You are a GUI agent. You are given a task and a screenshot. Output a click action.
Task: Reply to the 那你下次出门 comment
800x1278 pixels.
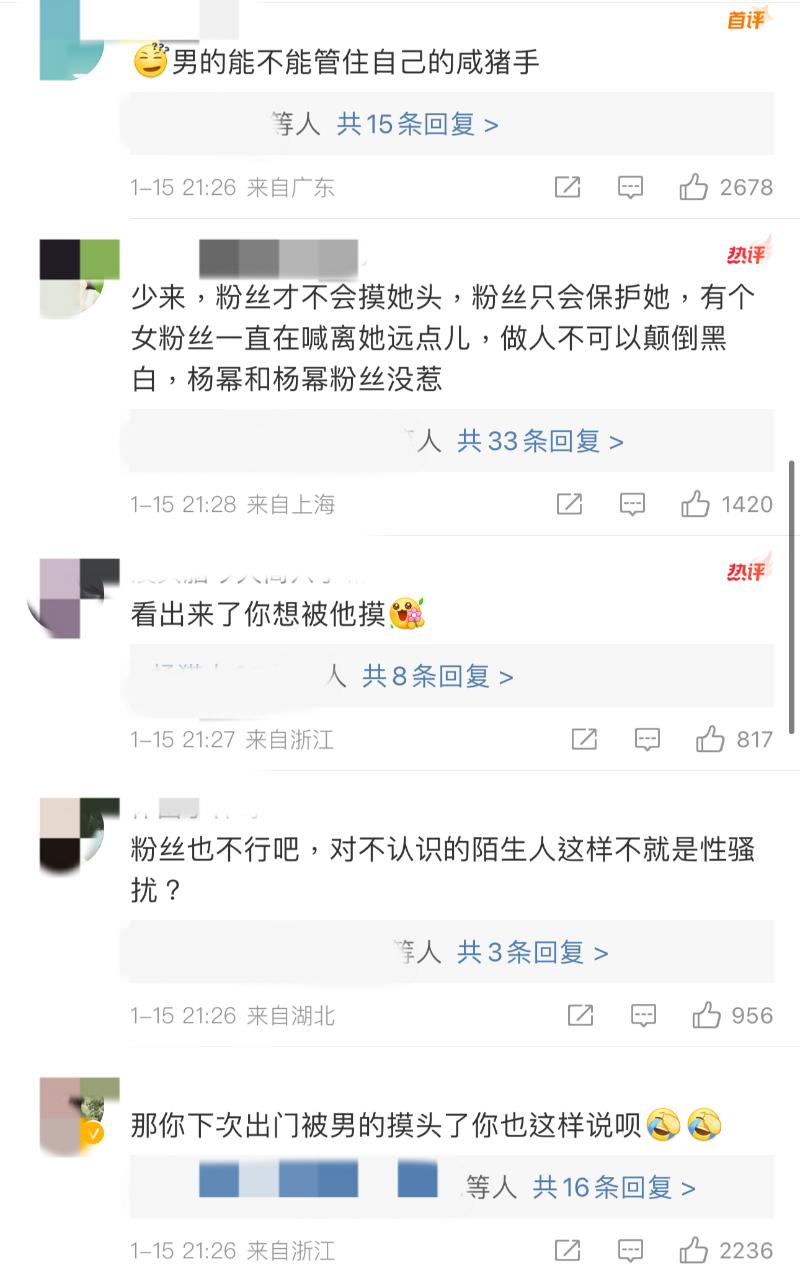pyautogui.click(x=630, y=1250)
